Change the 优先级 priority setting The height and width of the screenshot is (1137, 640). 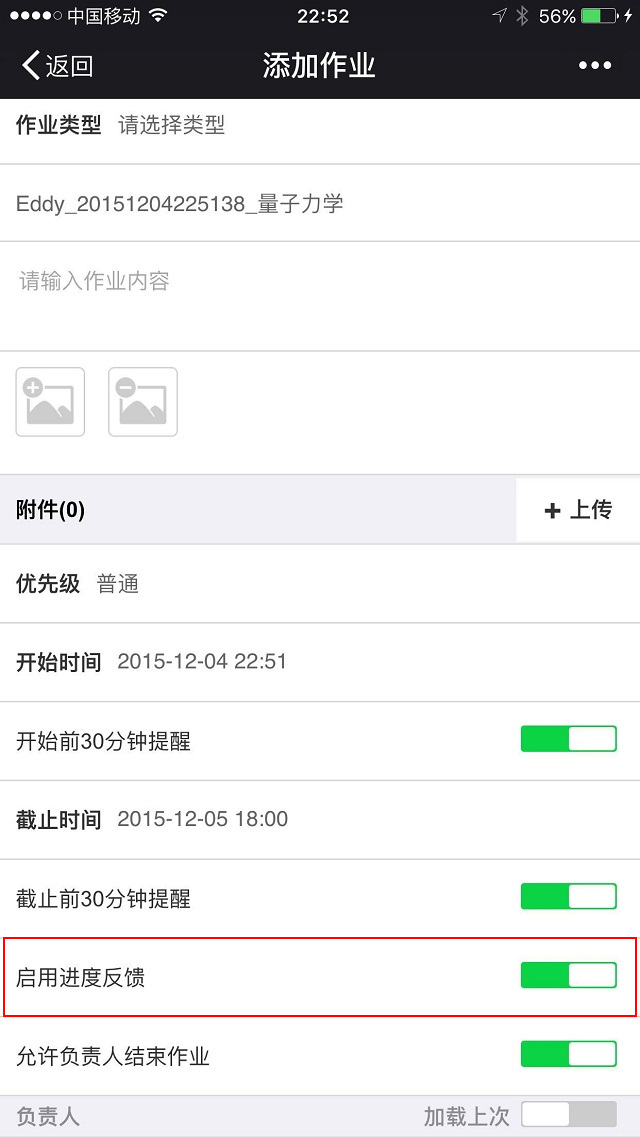tap(320, 584)
